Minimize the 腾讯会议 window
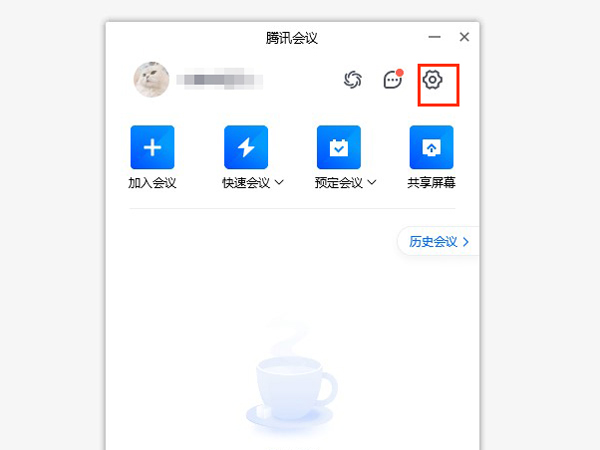This screenshot has height=450, width=600. click(434, 37)
